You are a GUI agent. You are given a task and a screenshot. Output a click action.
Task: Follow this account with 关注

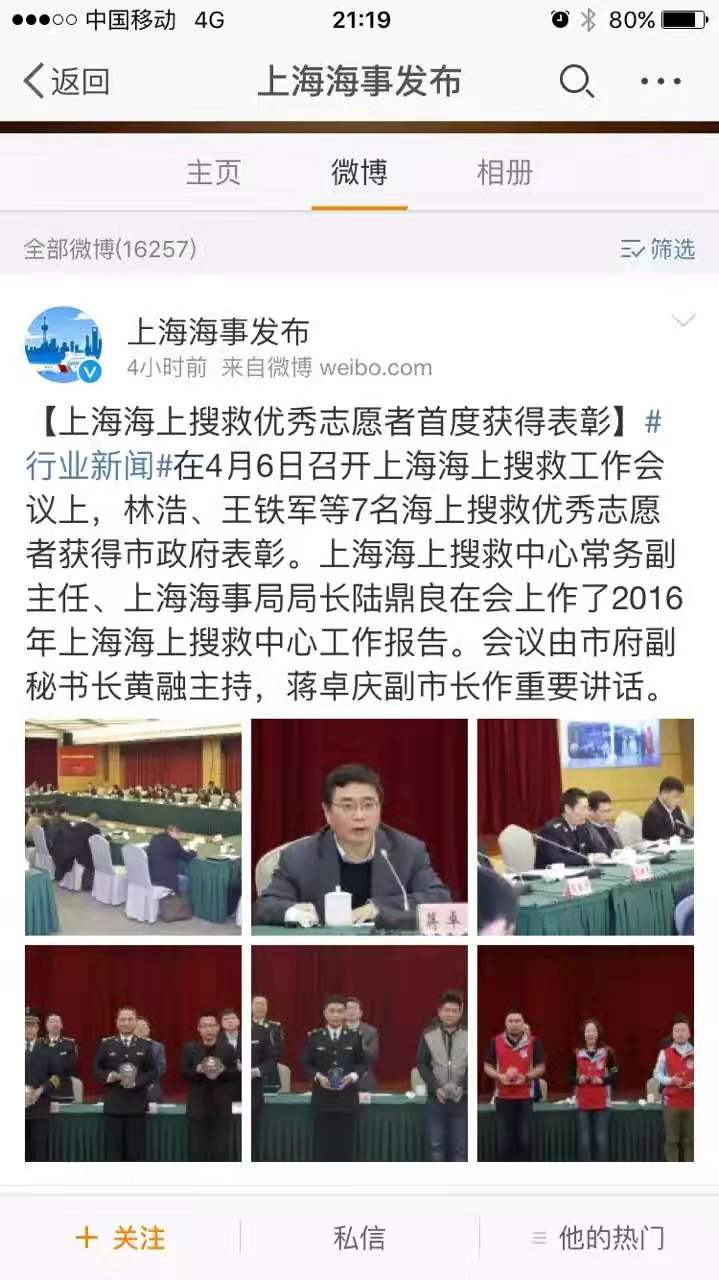120,1238
